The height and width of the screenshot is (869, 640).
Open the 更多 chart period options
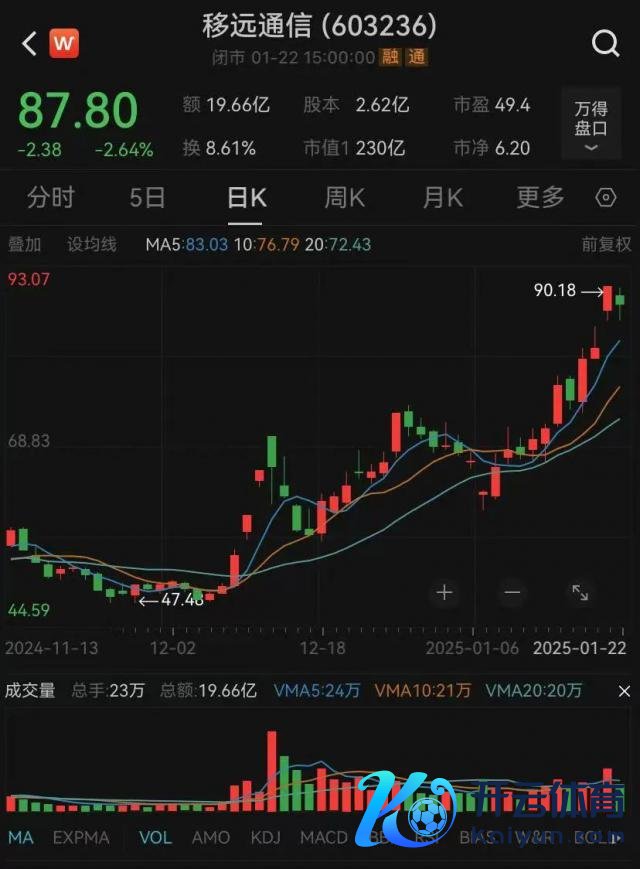tap(540, 197)
